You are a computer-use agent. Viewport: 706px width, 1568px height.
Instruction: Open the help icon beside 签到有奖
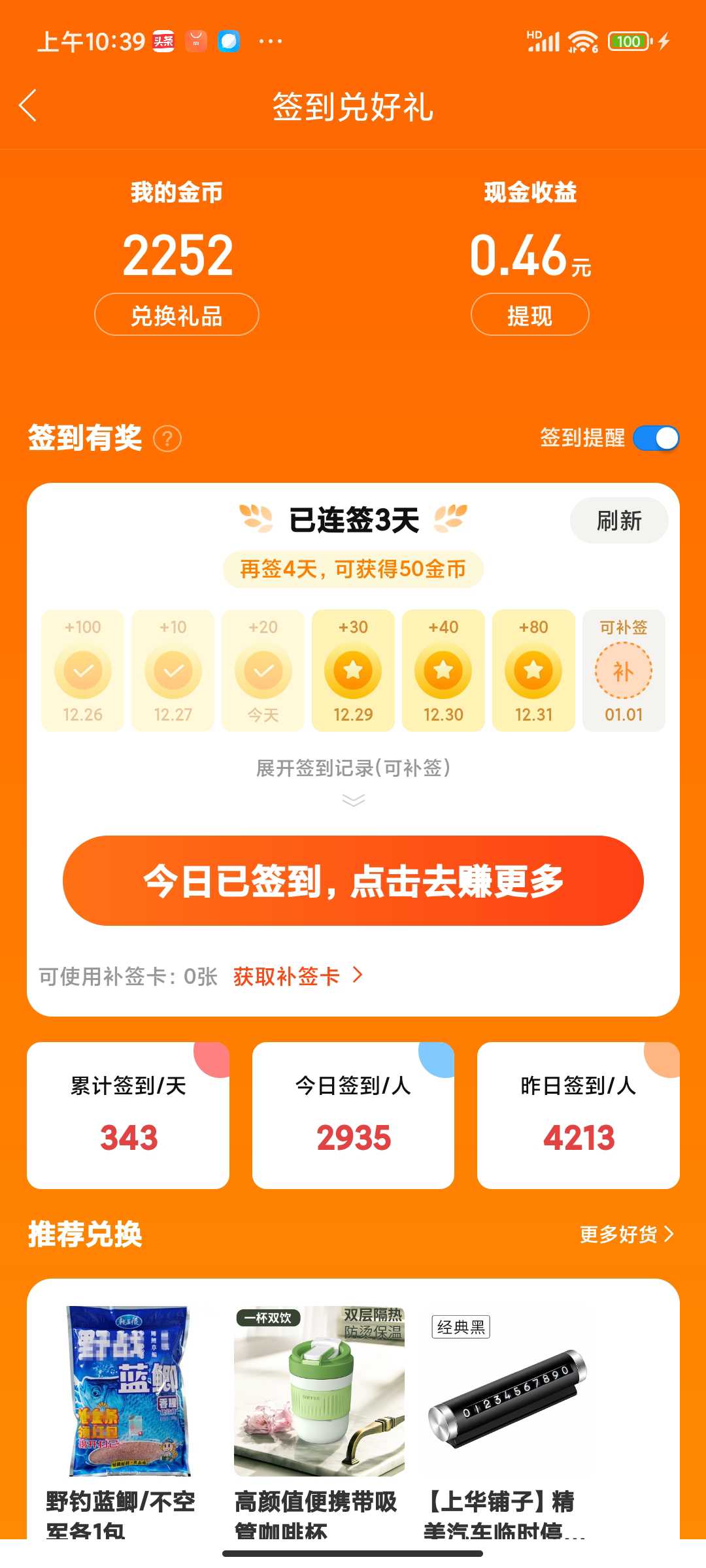pos(167,438)
